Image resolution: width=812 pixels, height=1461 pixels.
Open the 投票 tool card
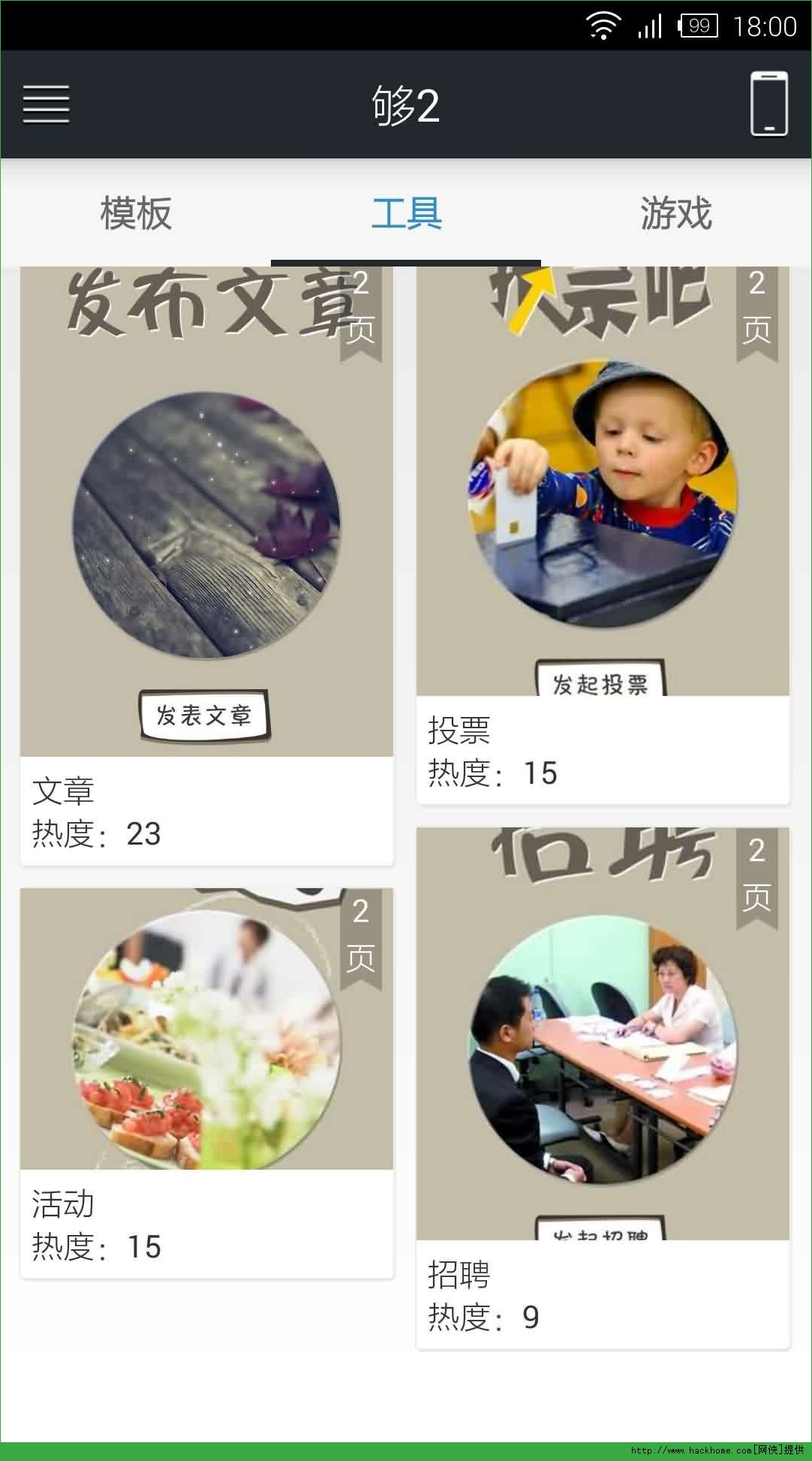tap(603, 535)
